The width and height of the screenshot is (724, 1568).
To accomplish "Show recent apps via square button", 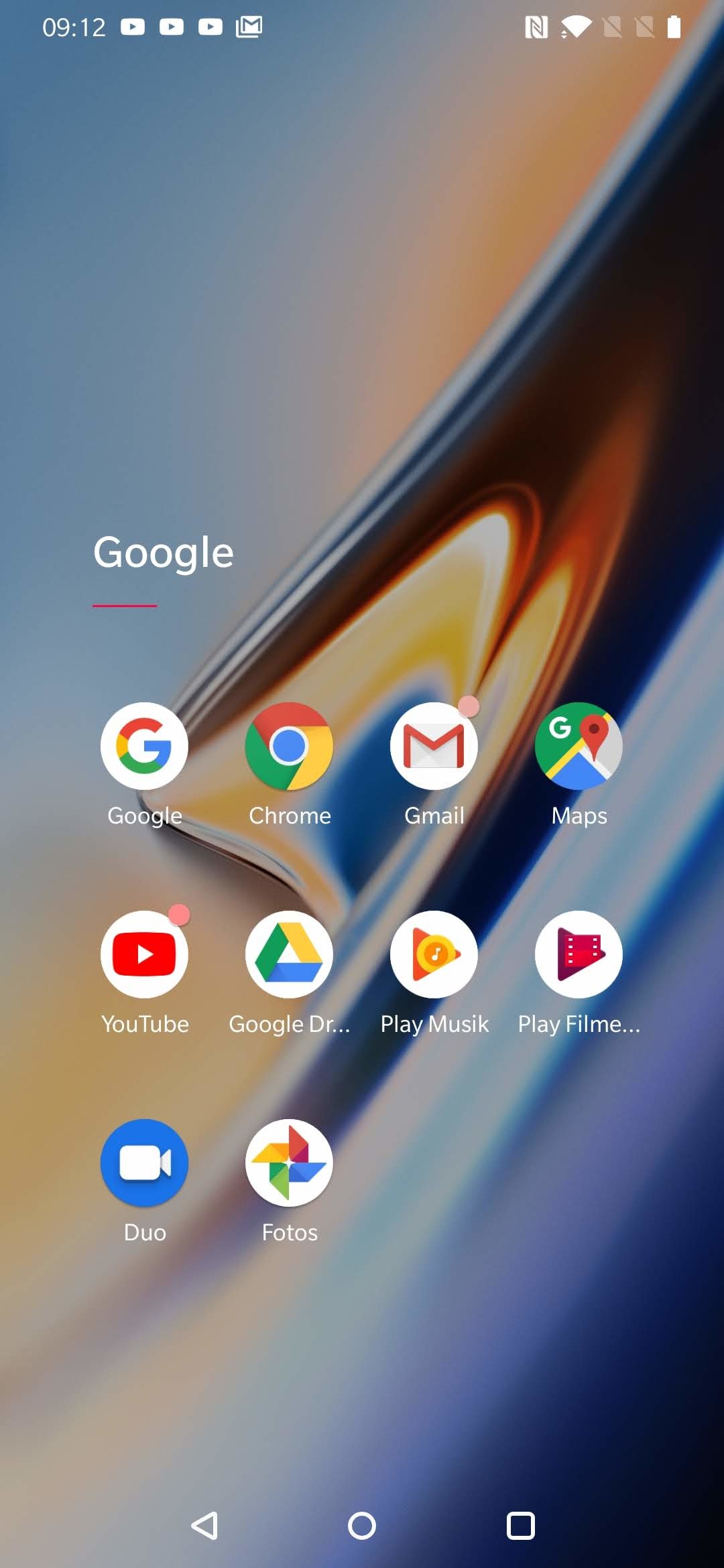I will pos(520,1526).
